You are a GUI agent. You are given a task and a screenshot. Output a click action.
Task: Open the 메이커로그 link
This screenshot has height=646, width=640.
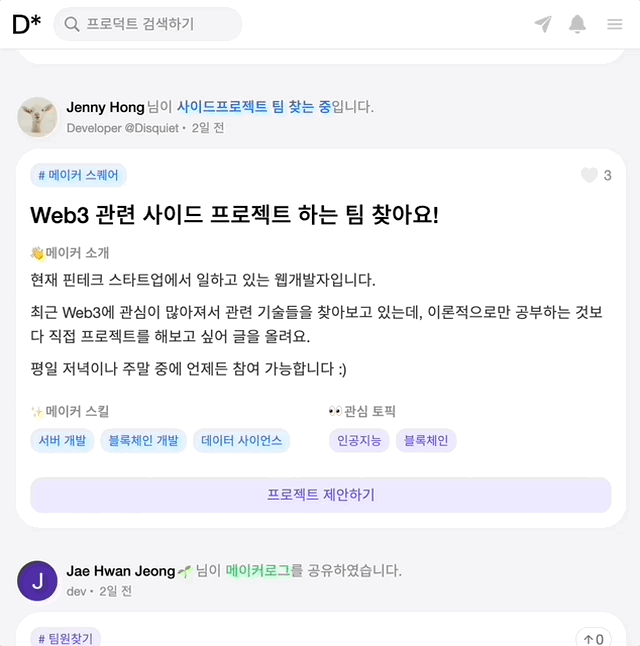tap(258, 571)
